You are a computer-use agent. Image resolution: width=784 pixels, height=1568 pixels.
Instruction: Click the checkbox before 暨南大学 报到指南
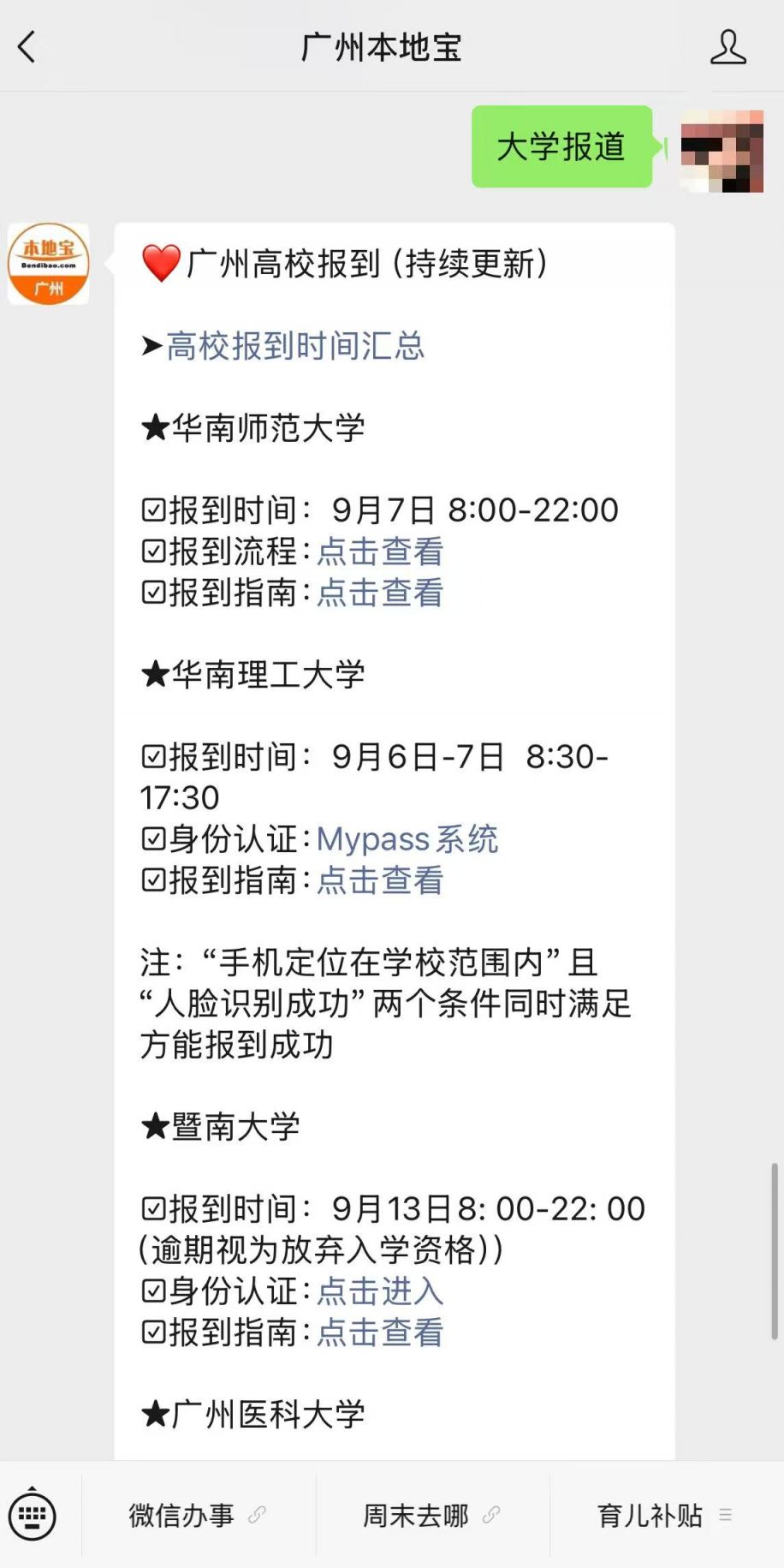(153, 1333)
